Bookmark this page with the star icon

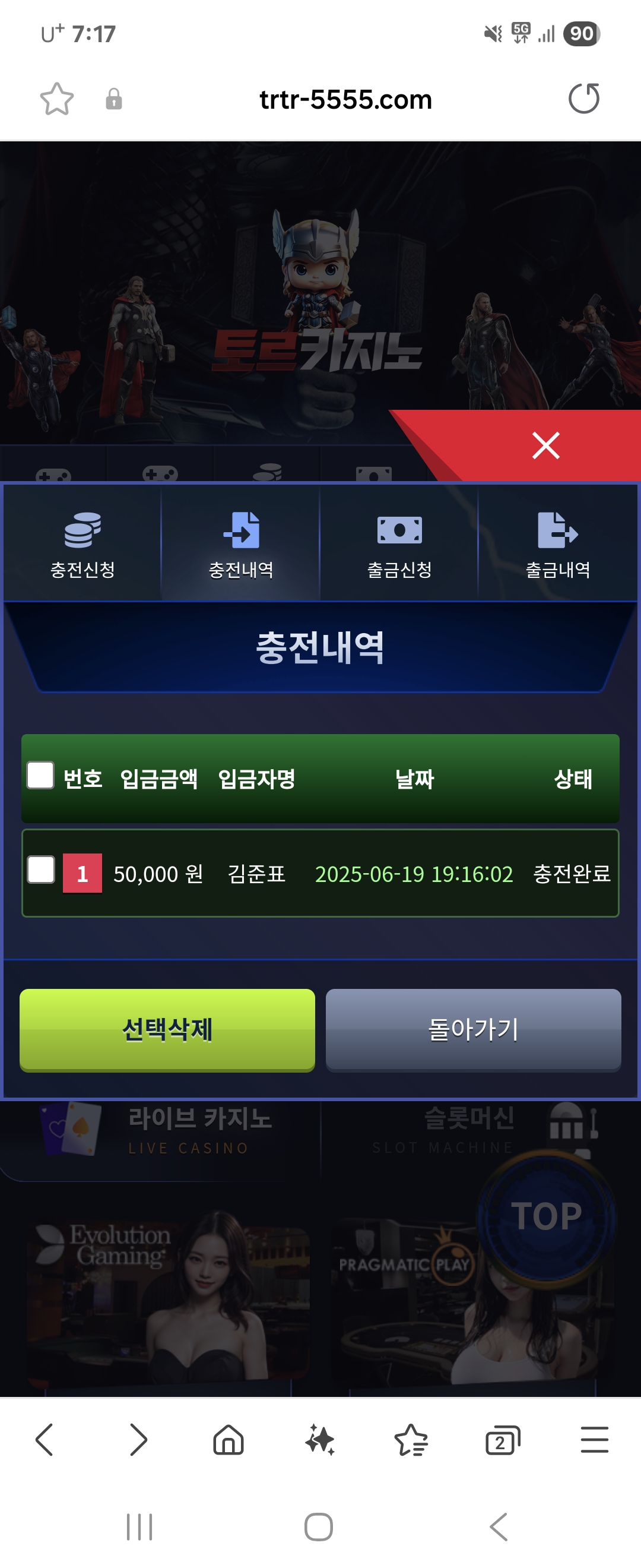pos(56,99)
